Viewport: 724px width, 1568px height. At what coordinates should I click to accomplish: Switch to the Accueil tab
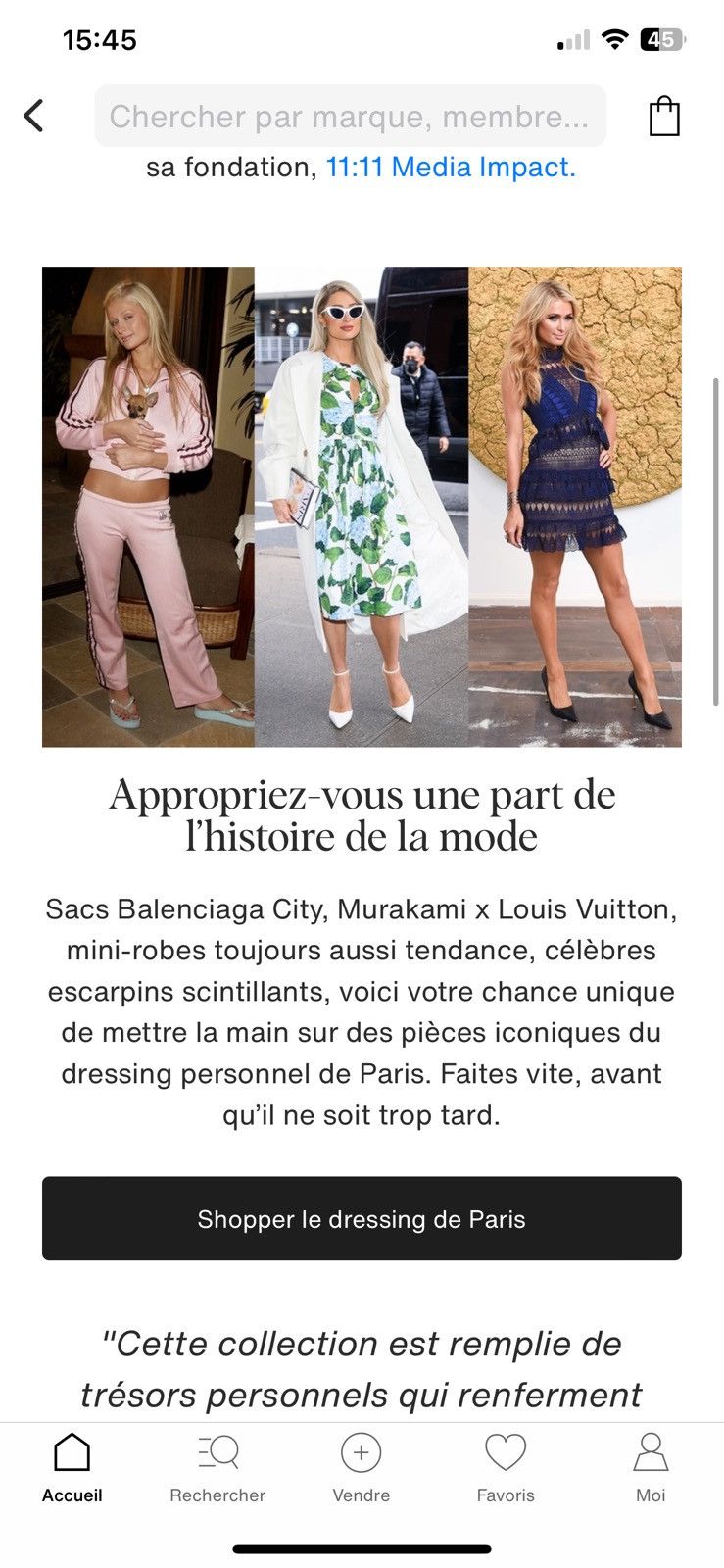click(72, 1467)
